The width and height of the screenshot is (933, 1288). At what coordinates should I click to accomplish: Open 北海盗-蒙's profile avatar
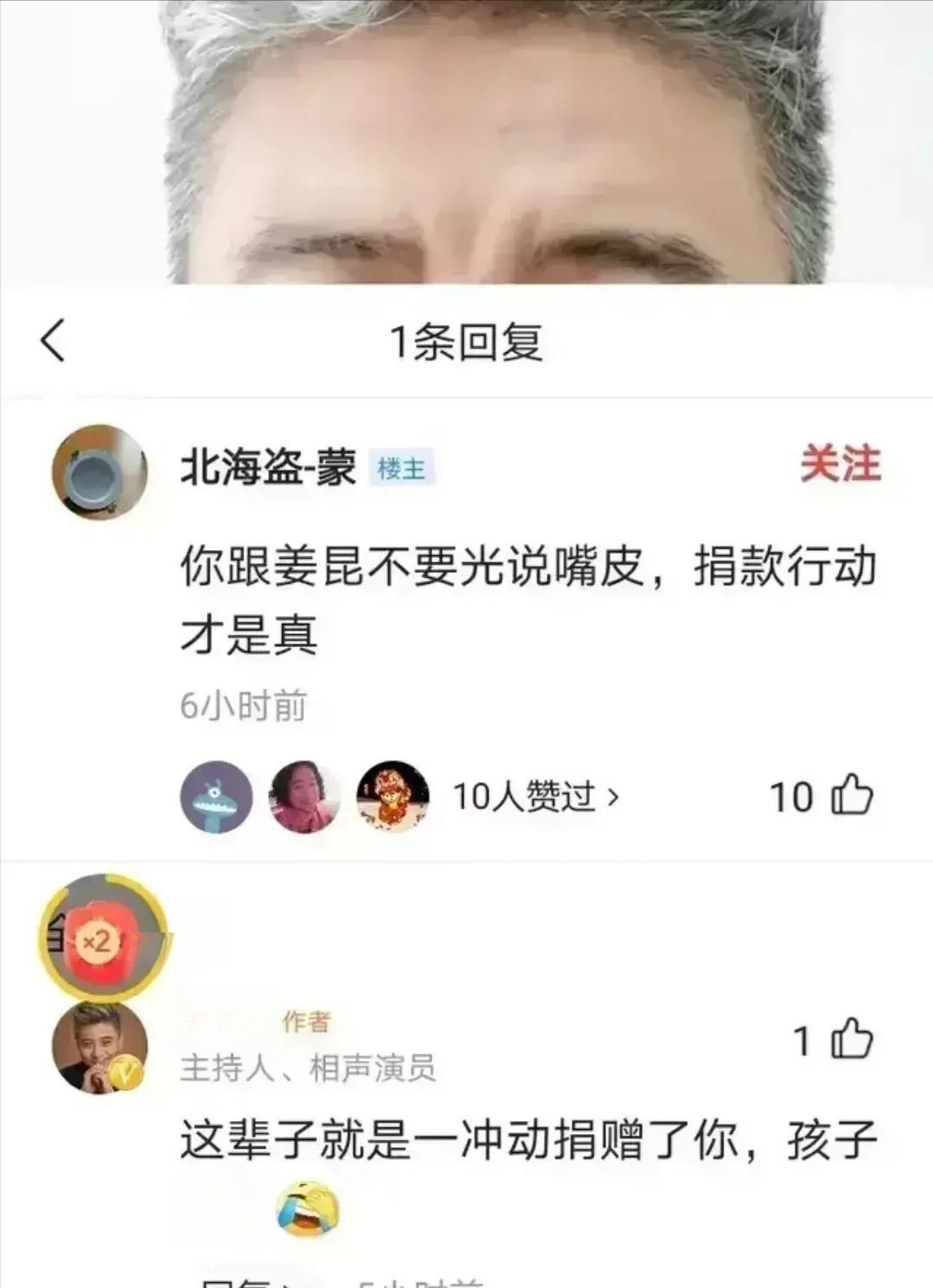pos(99,471)
